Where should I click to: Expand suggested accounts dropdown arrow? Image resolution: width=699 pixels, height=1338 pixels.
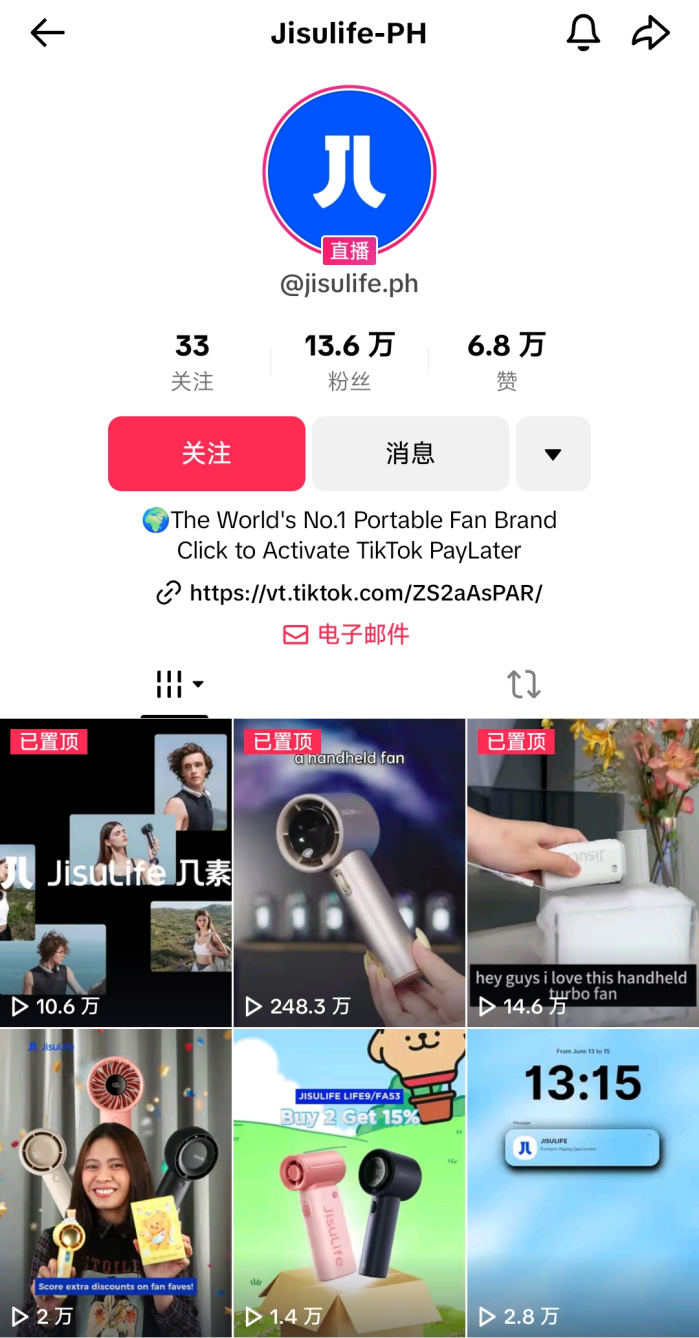pos(553,454)
